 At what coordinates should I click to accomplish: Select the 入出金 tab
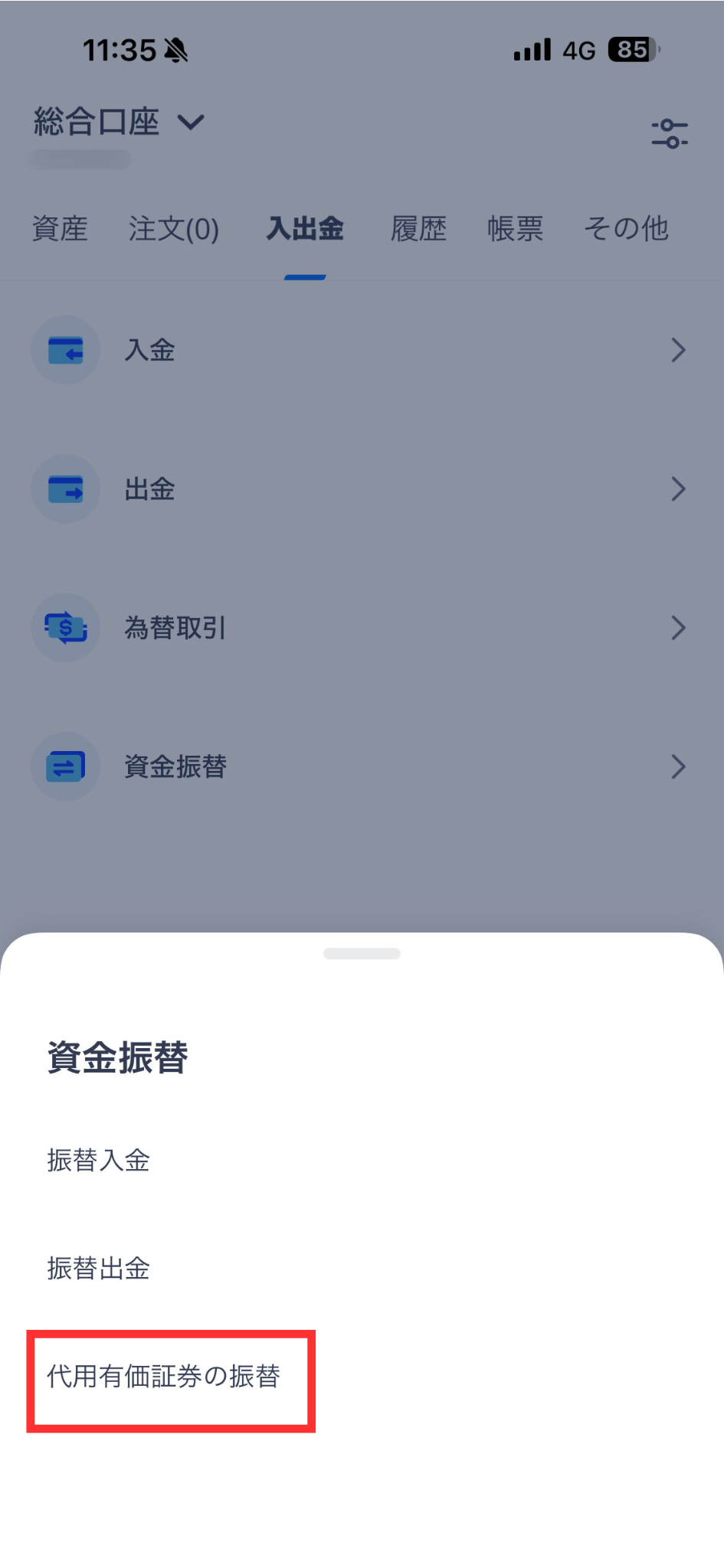click(305, 229)
